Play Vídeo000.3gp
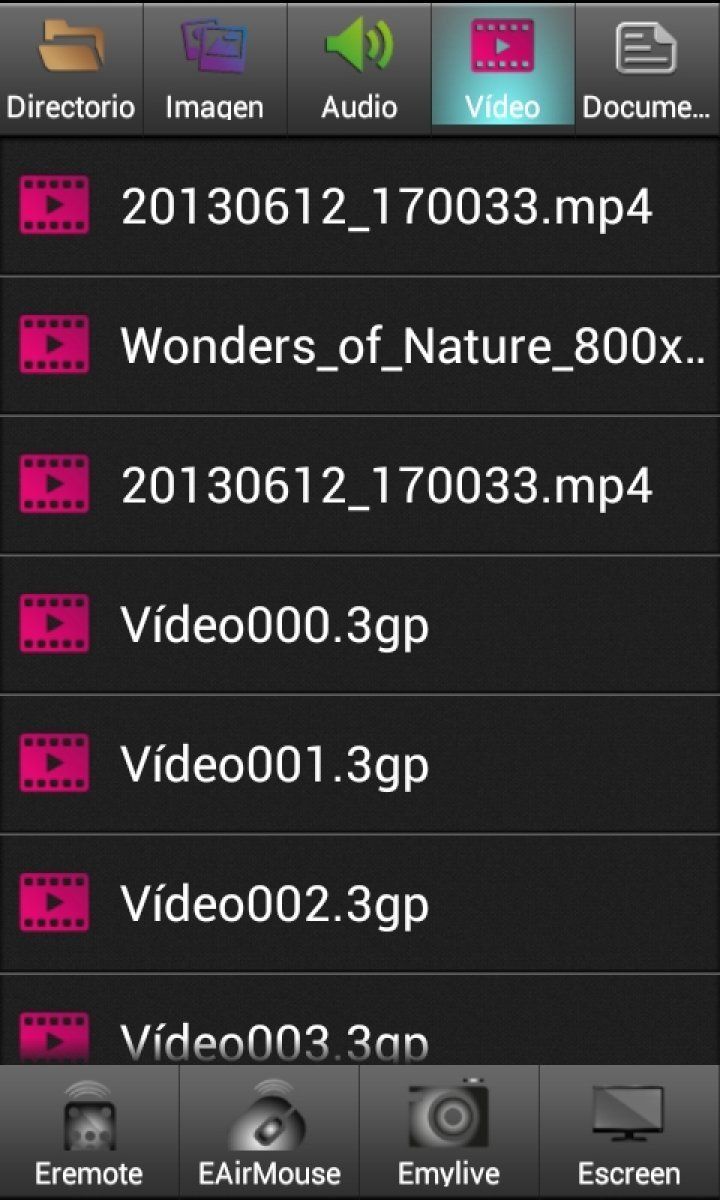 click(360, 625)
